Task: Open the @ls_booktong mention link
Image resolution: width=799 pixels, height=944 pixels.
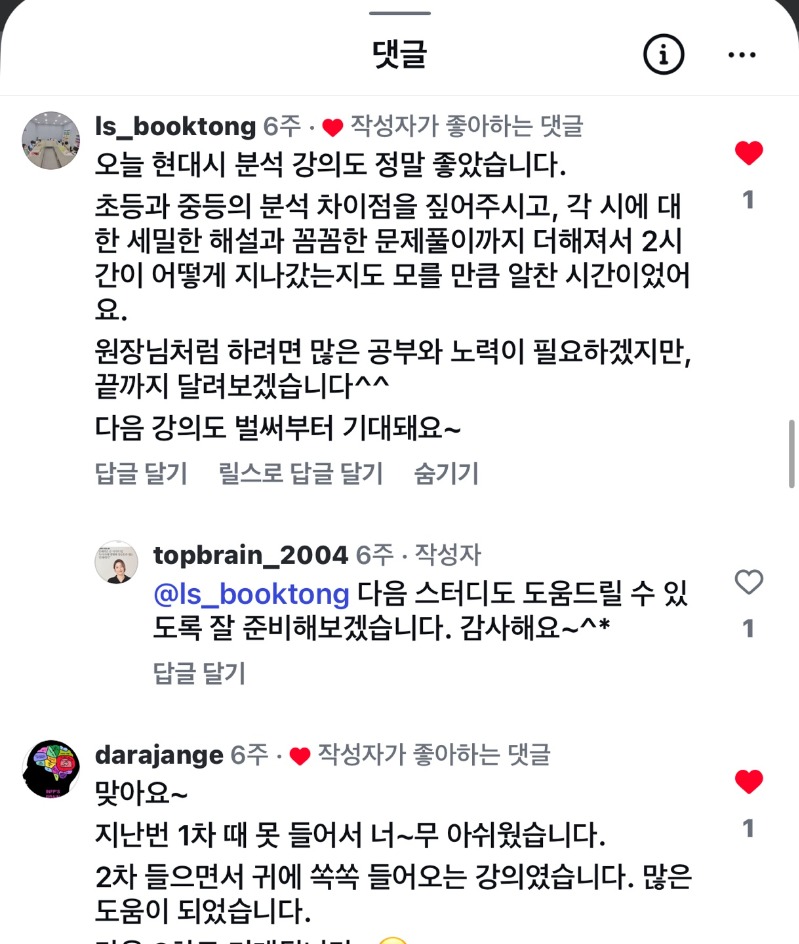Action: tap(251, 593)
